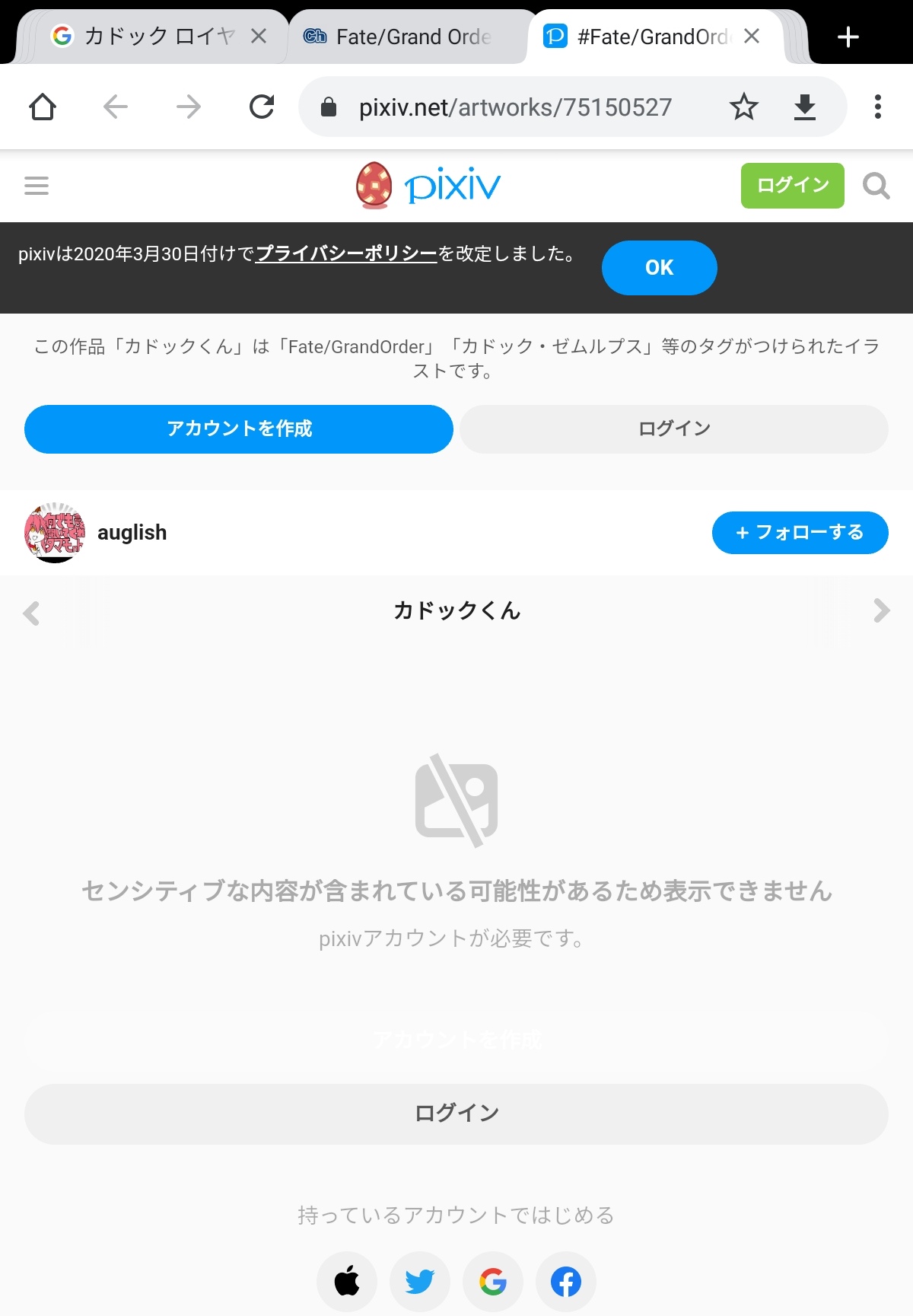The width and height of the screenshot is (913, 1316).
Task: Sign in with Facebook account
Action: pyautogui.click(x=566, y=1282)
